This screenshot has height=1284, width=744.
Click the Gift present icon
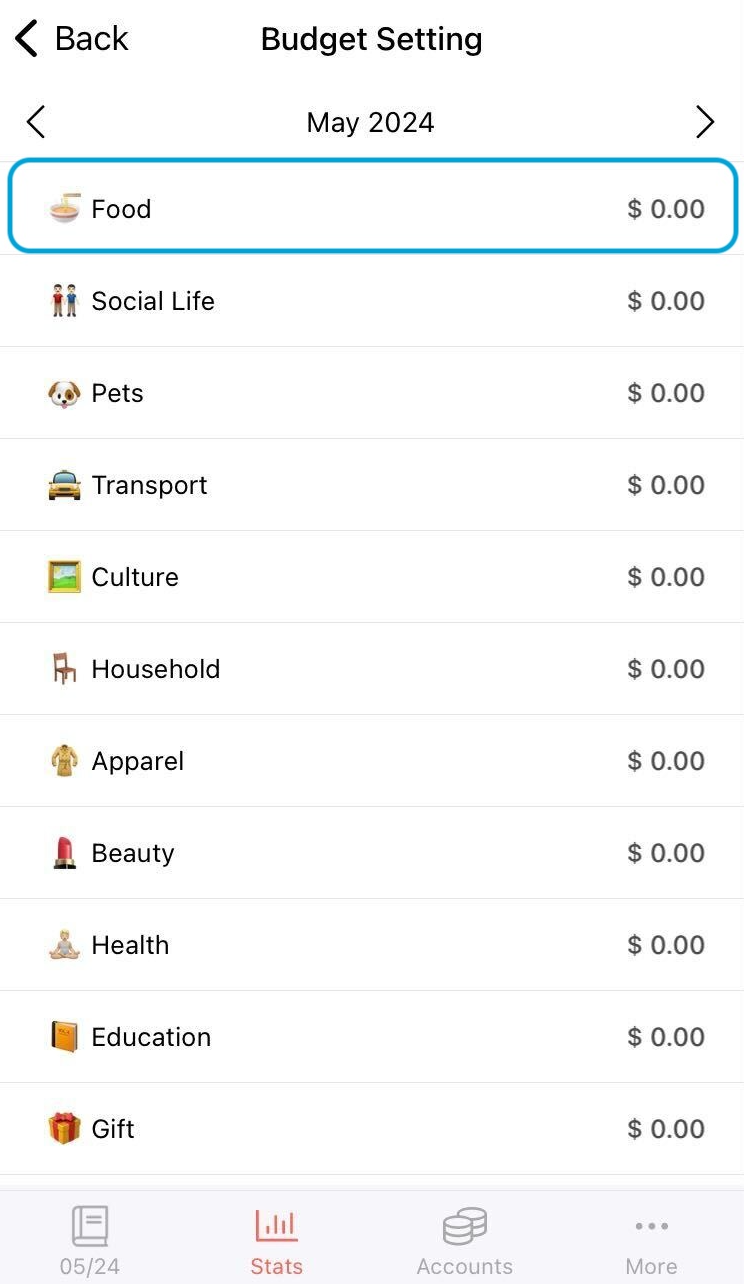click(64, 1129)
